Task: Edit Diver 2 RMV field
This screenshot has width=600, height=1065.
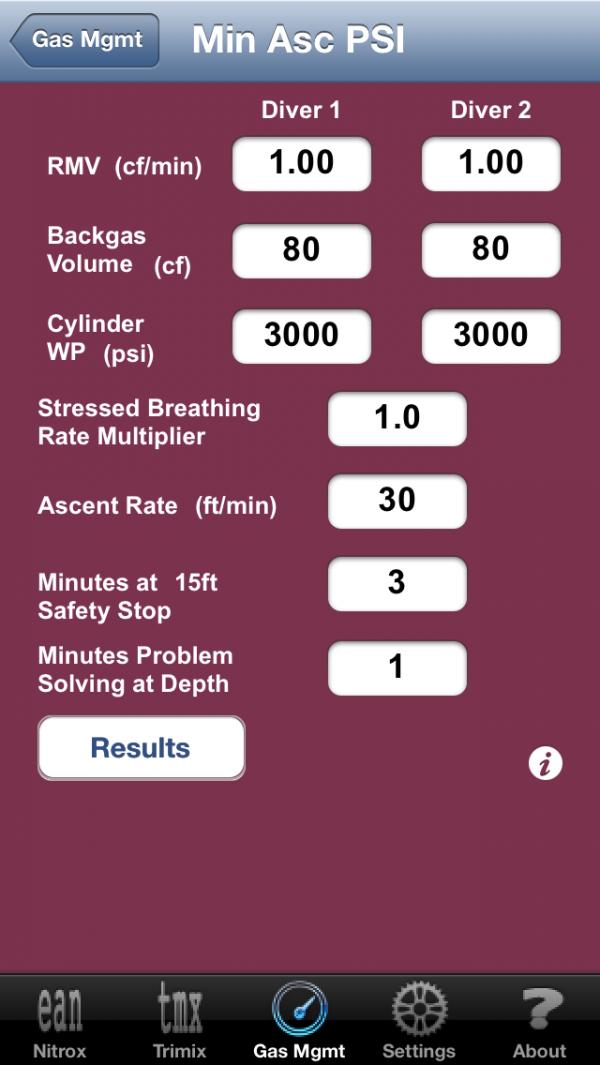Action: pos(490,163)
